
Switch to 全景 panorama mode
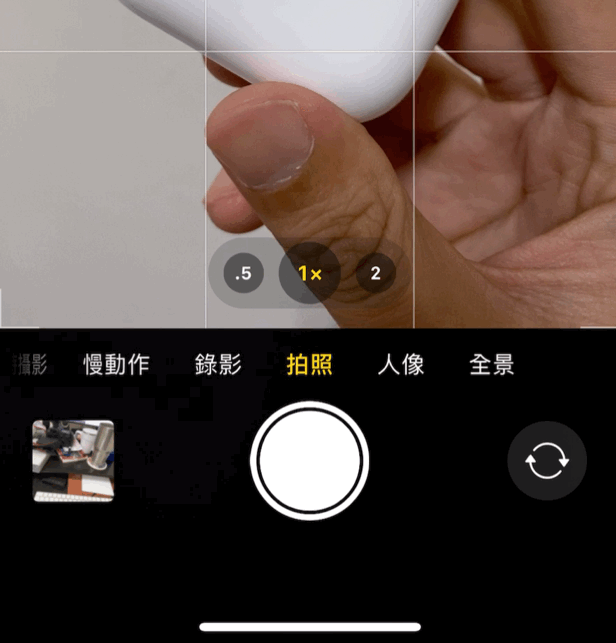pyautogui.click(x=492, y=365)
